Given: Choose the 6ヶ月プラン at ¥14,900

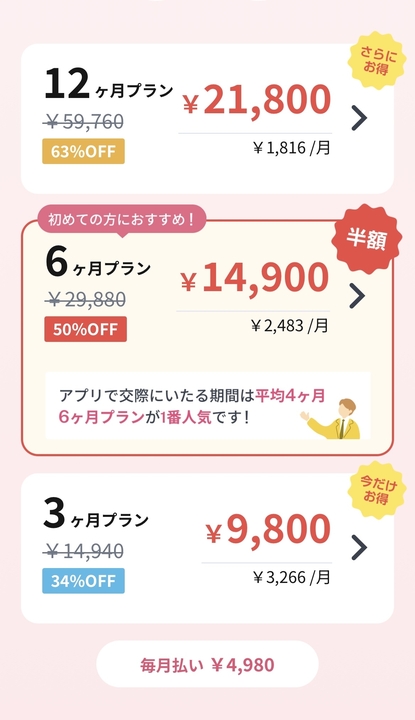Looking at the screenshot, I should tap(207, 338).
